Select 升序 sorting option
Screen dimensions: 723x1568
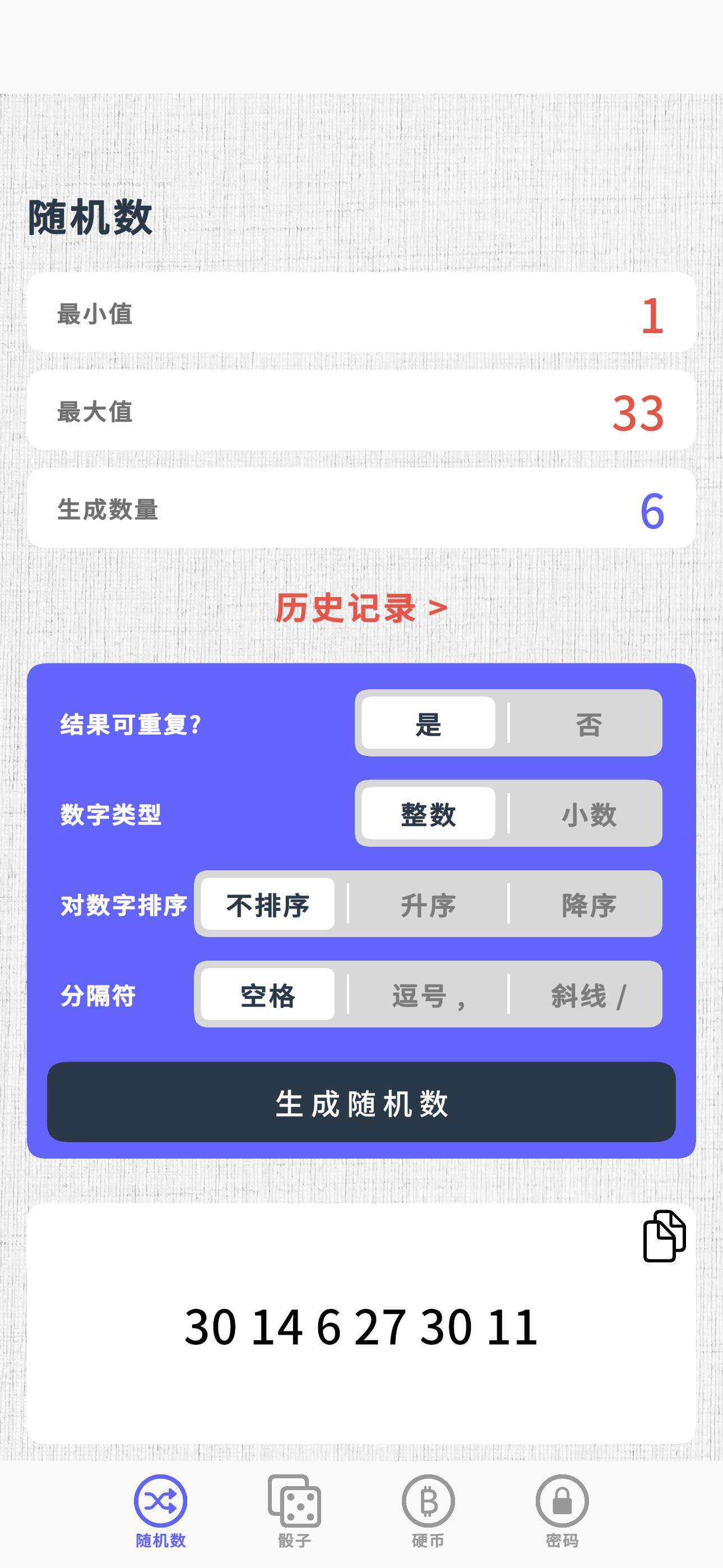point(427,906)
